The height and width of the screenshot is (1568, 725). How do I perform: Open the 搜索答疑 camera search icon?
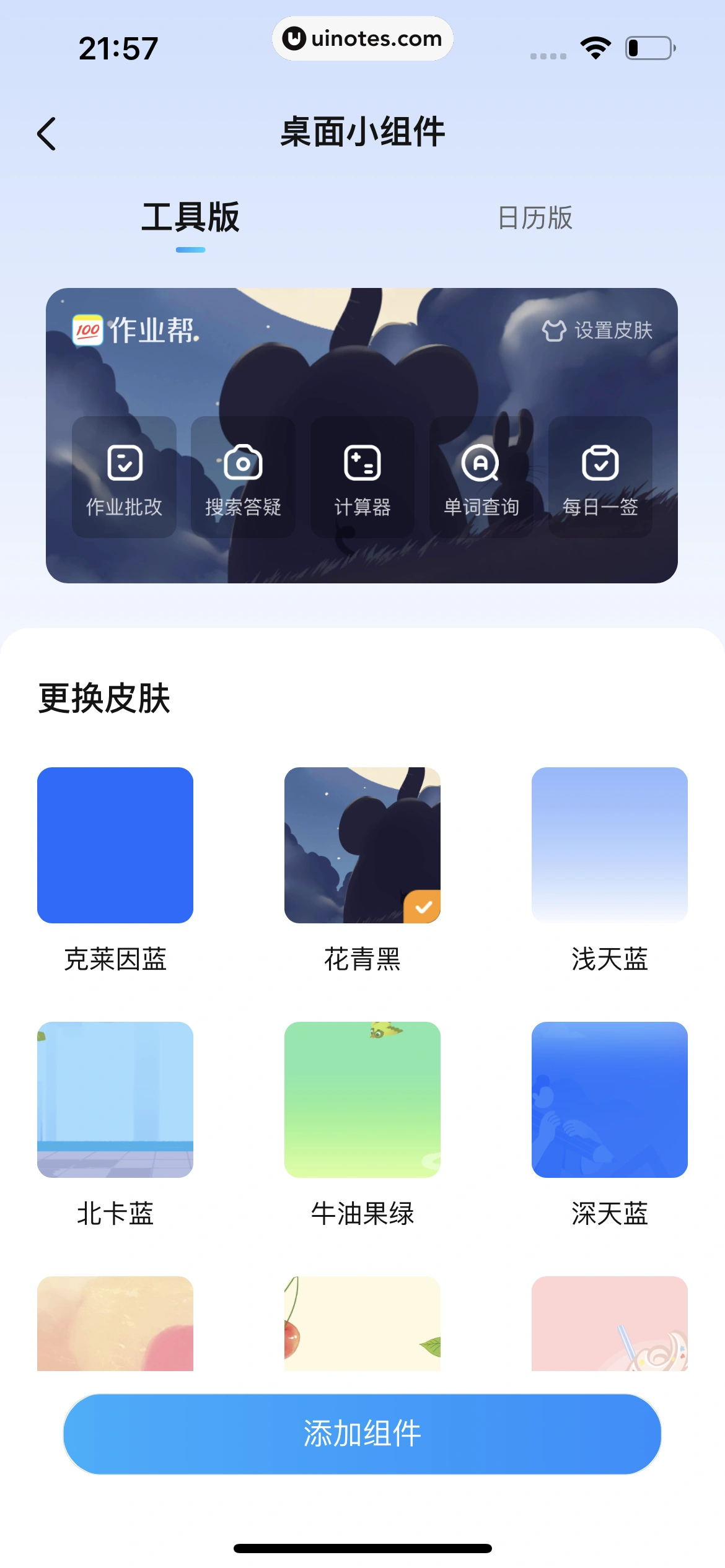(x=242, y=463)
